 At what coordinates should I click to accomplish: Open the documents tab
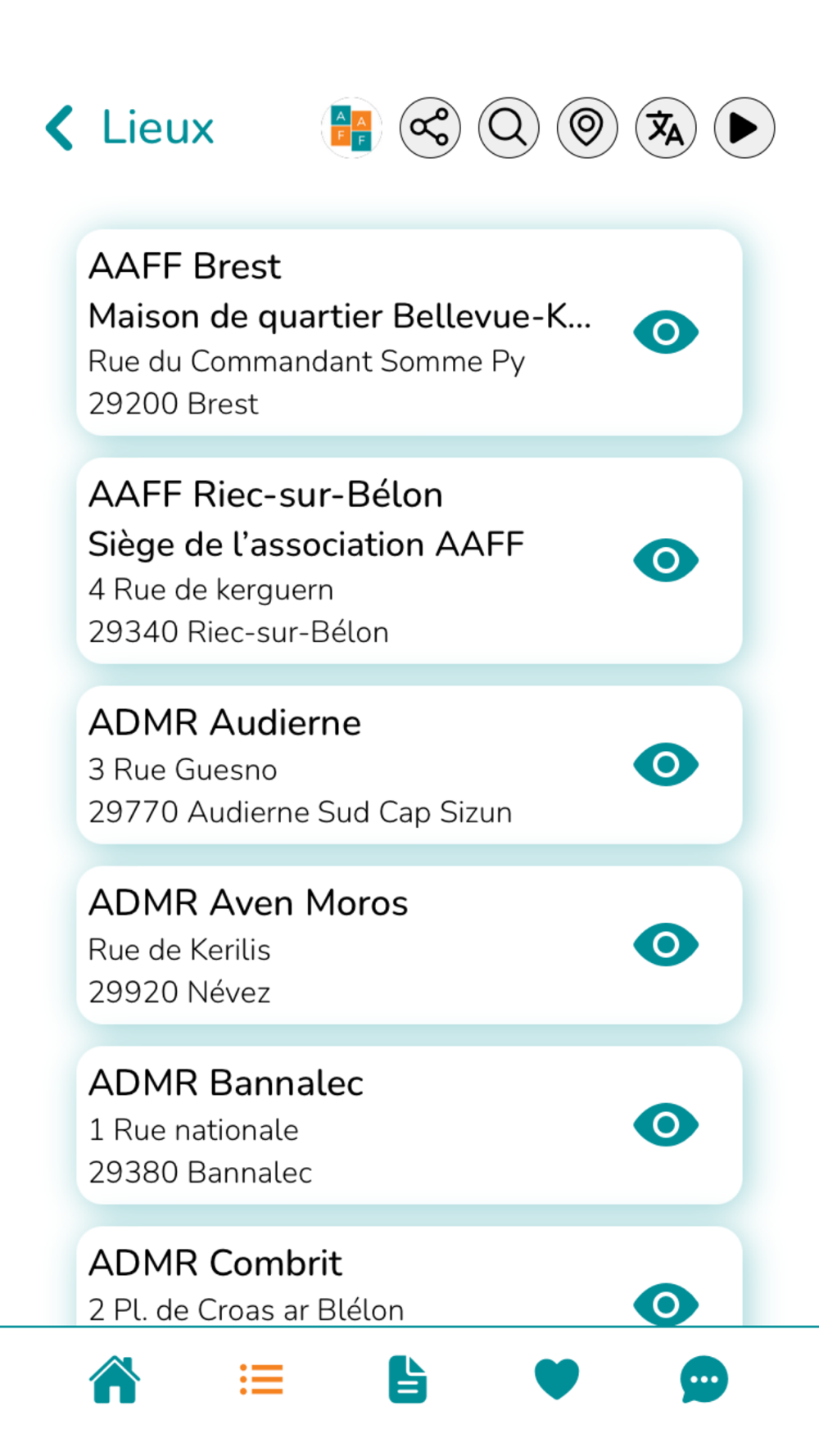[x=408, y=1380]
